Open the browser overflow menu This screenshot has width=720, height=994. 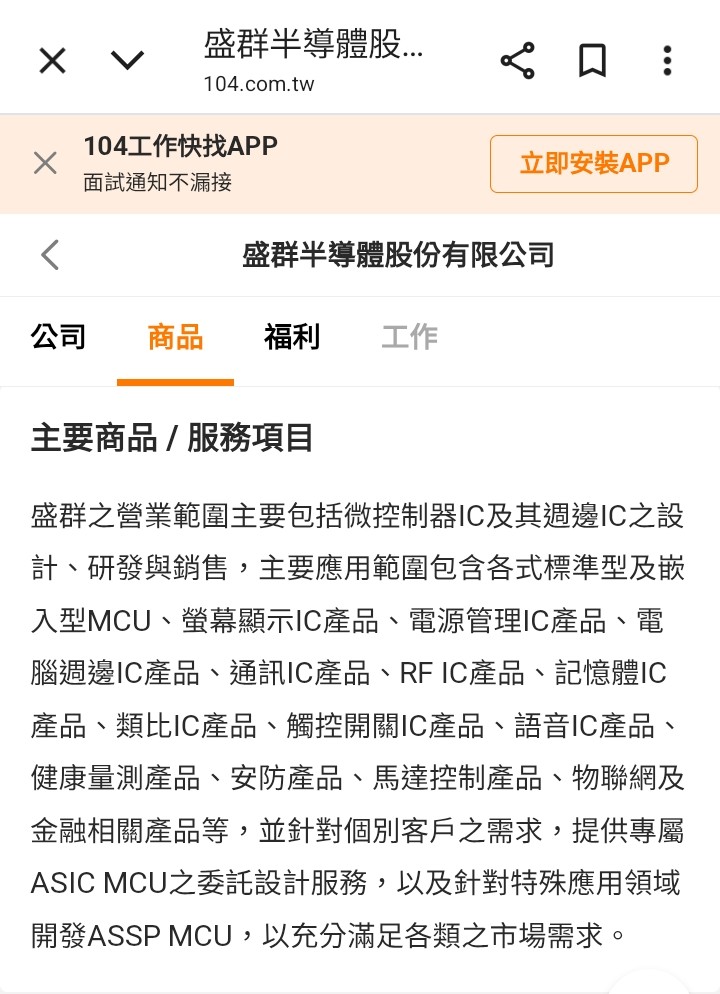pyautogui.click(x=667, y=61)
